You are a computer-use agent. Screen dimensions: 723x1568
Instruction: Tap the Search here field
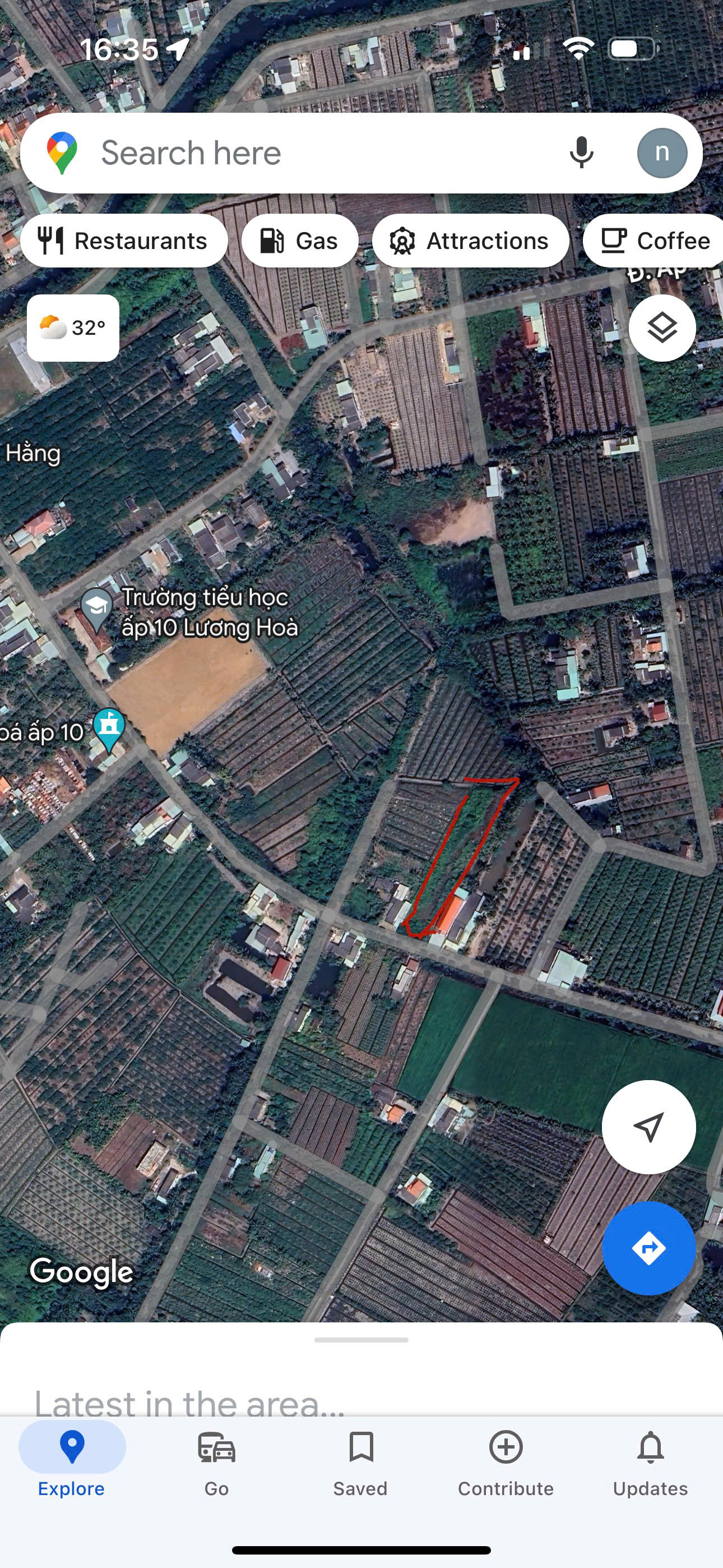click(x=304, y=153)
